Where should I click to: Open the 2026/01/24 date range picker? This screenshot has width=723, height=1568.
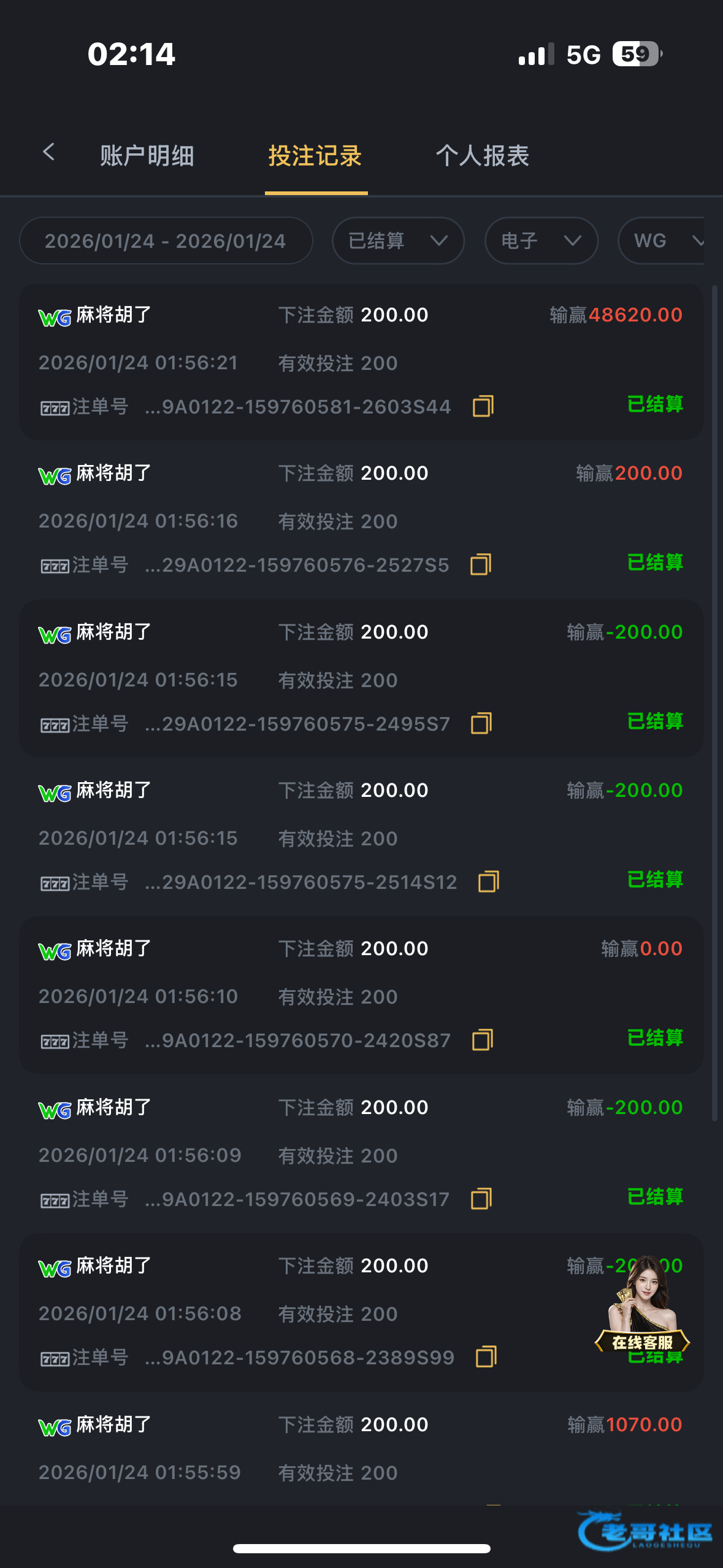tap(166, 241)
